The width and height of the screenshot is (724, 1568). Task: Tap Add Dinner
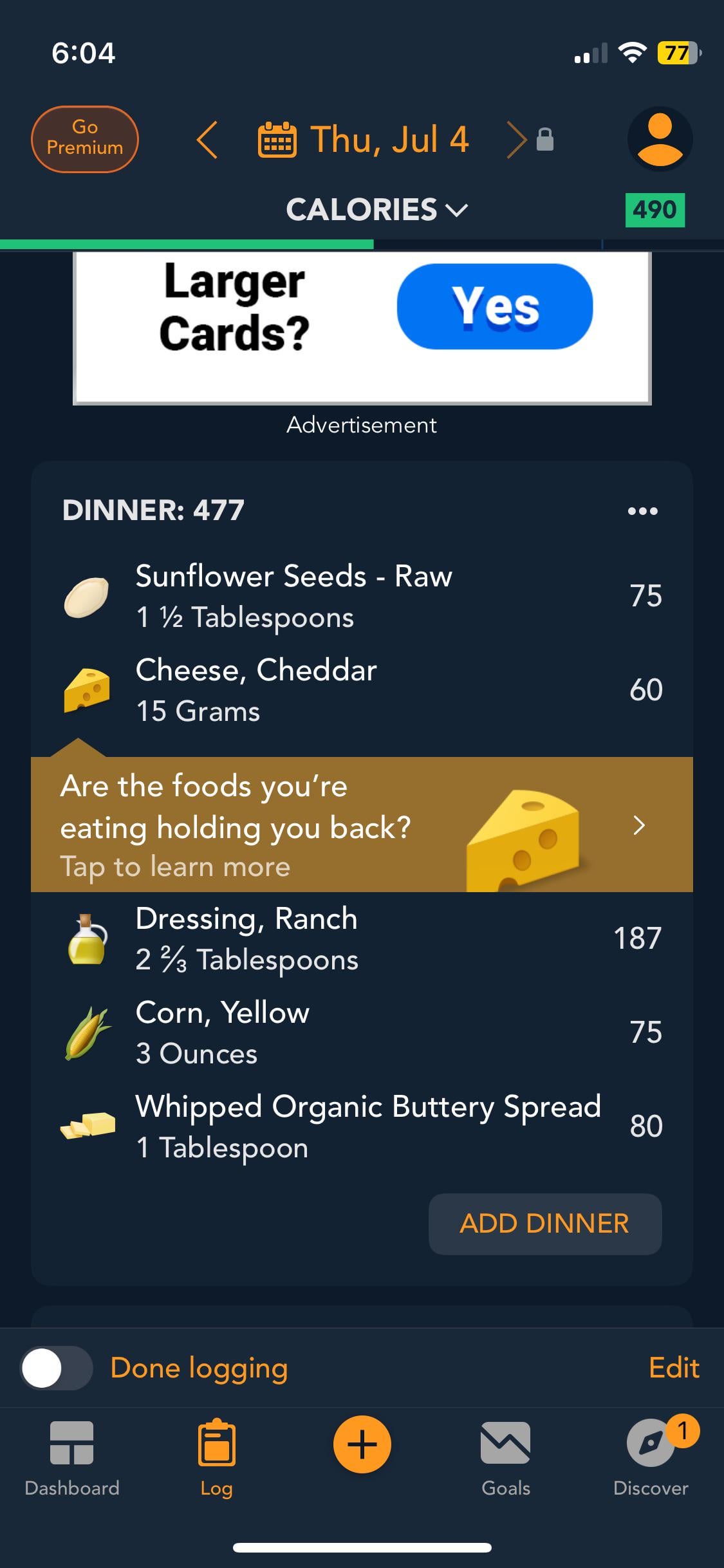(x=545, y=1224)
